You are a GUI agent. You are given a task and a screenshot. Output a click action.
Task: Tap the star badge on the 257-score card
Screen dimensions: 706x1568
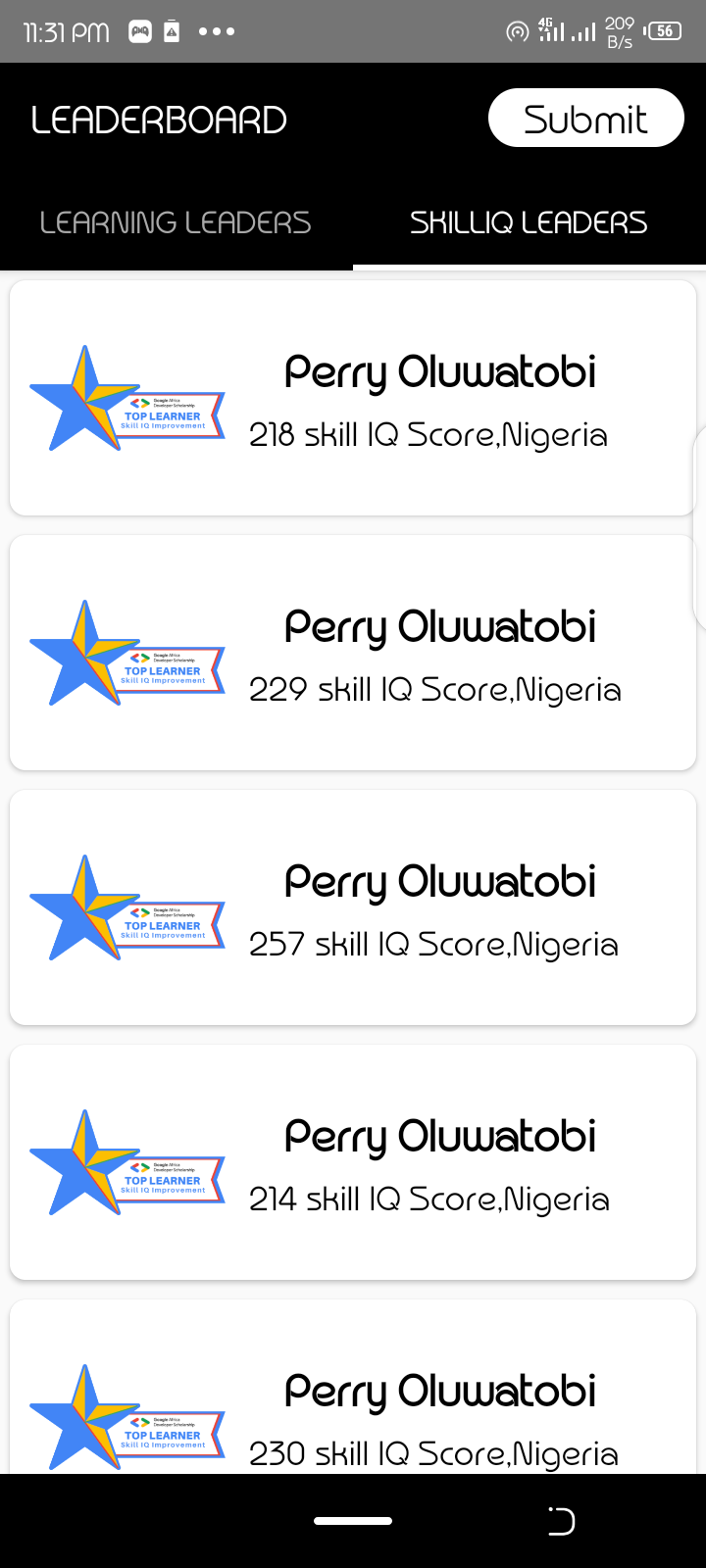[88, 906]
